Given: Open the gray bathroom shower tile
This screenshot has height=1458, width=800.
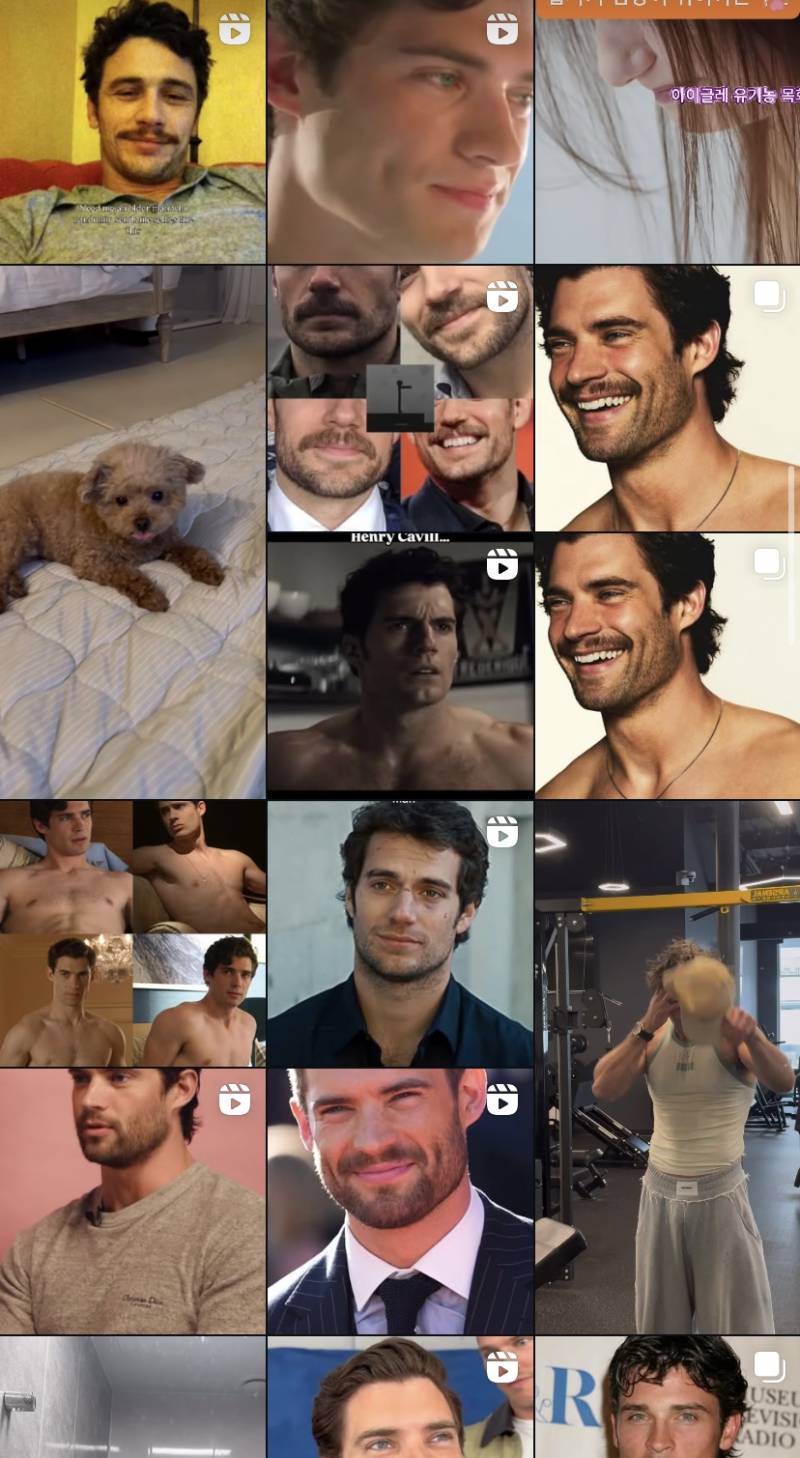Looking at the screenshot, I should (x=132, y=1397).
